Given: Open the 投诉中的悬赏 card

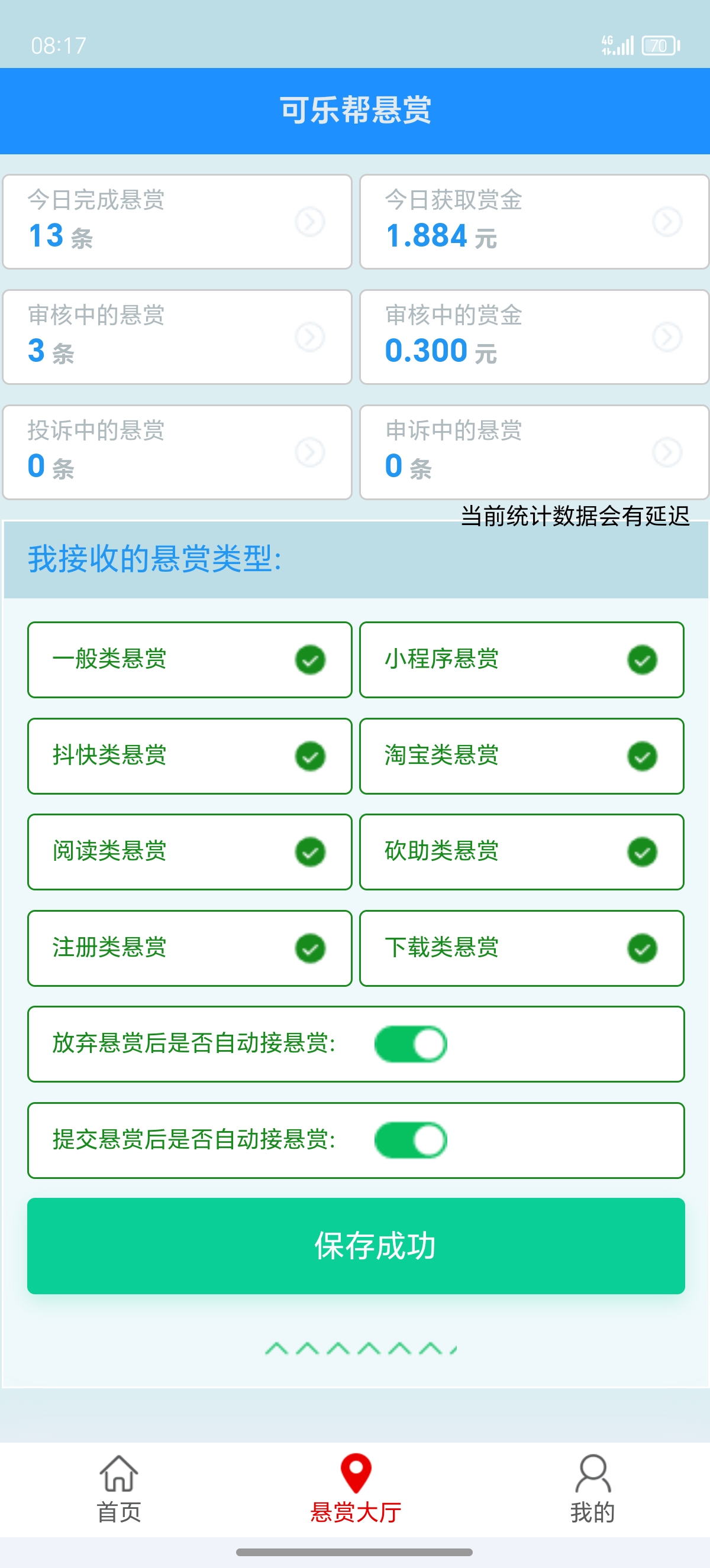Looking at the screenshot, I should click(x=177, y=452).
